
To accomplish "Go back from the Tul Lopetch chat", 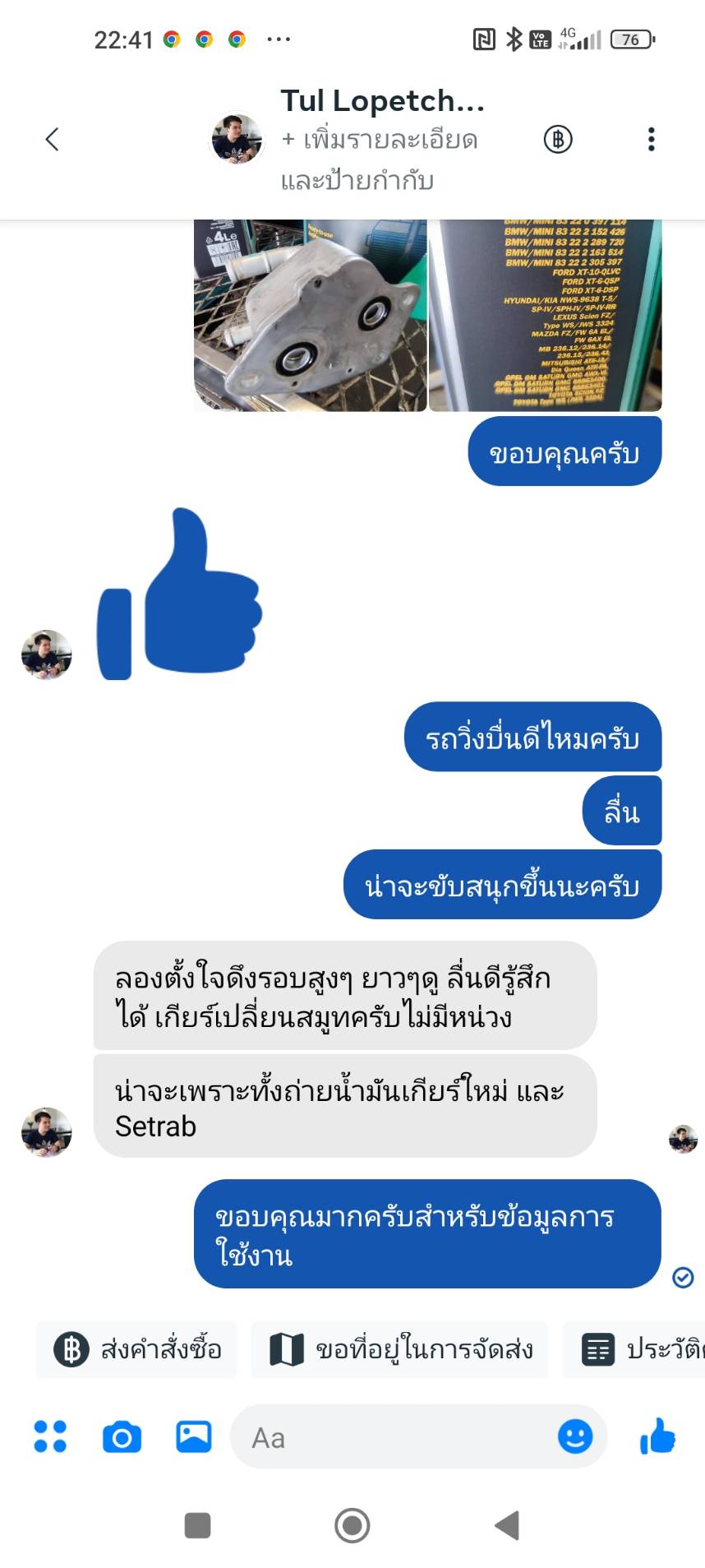I will pos(52,139).
